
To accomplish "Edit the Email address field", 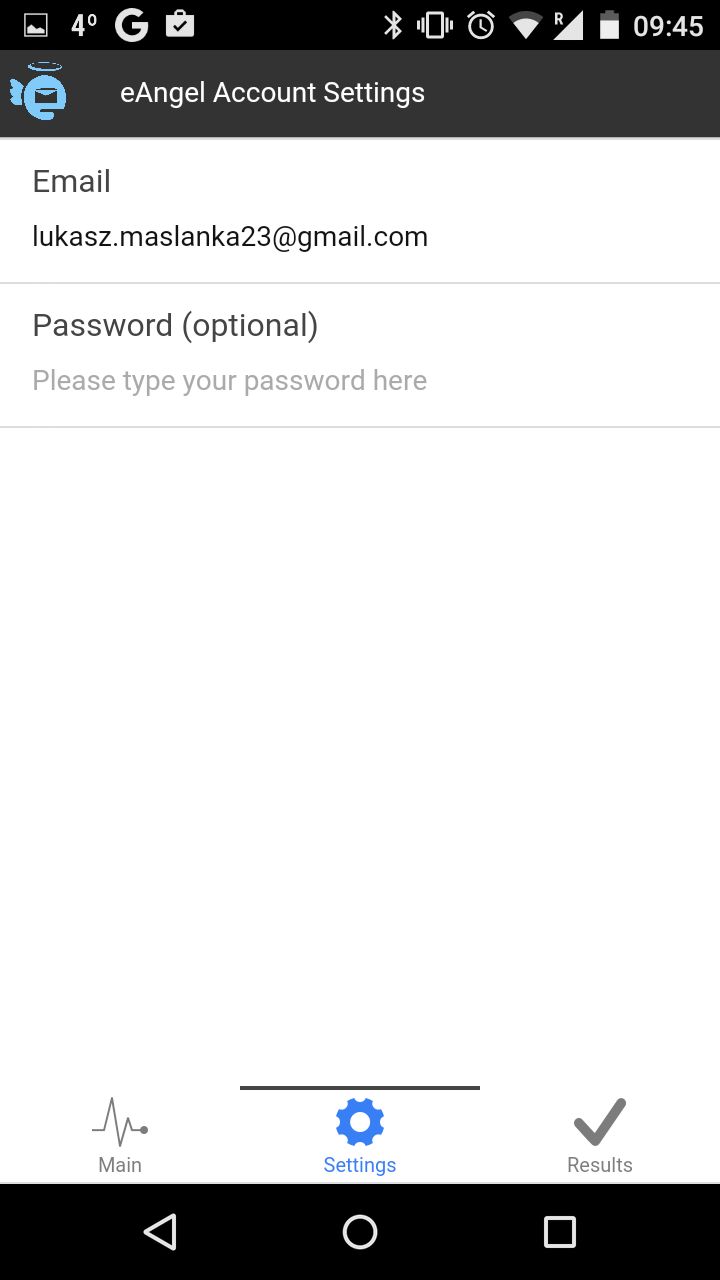I will pyautogui.click(x=360, y=237).
